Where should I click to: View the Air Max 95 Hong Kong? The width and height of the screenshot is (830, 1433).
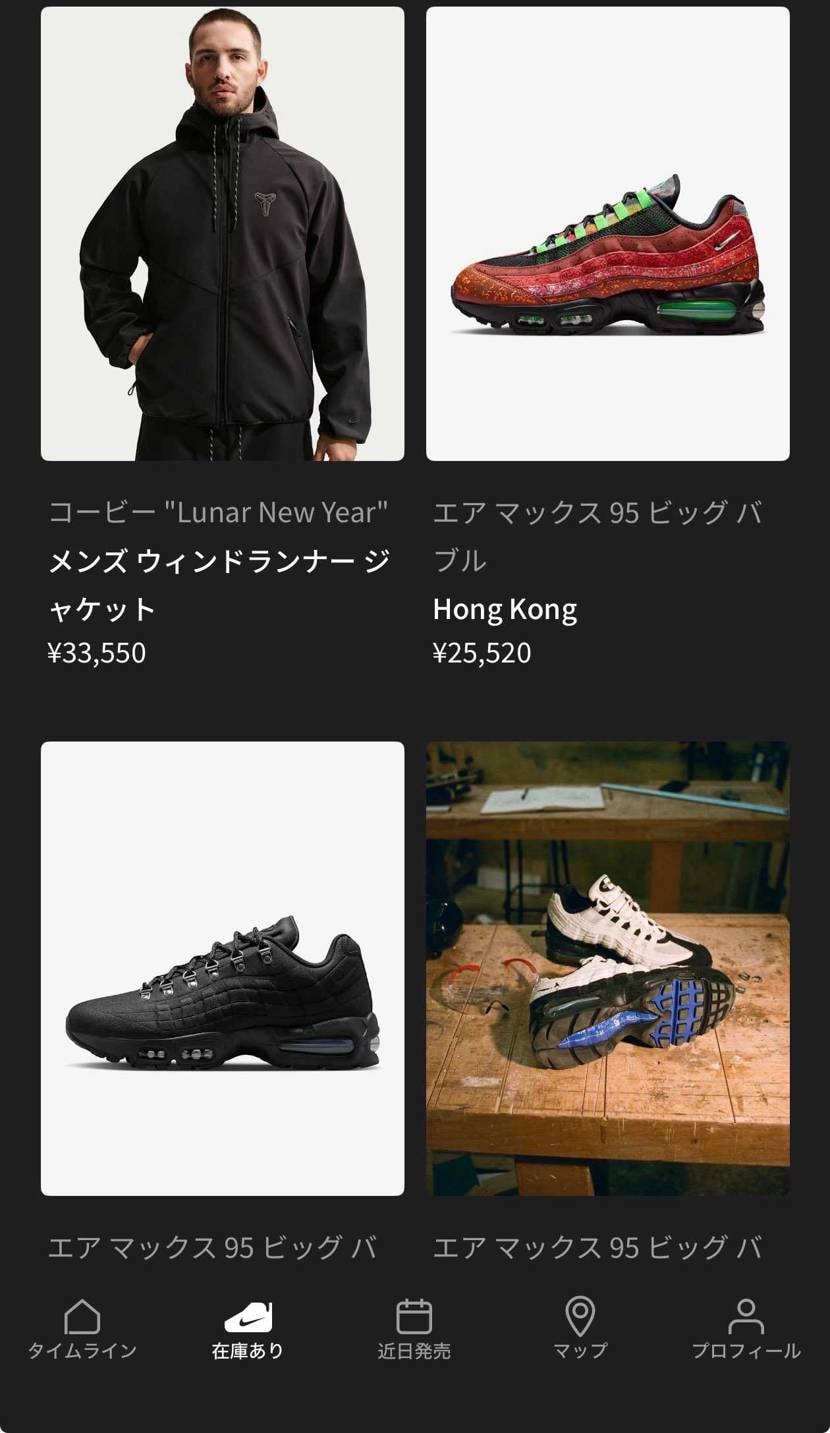tap(607, 234)
